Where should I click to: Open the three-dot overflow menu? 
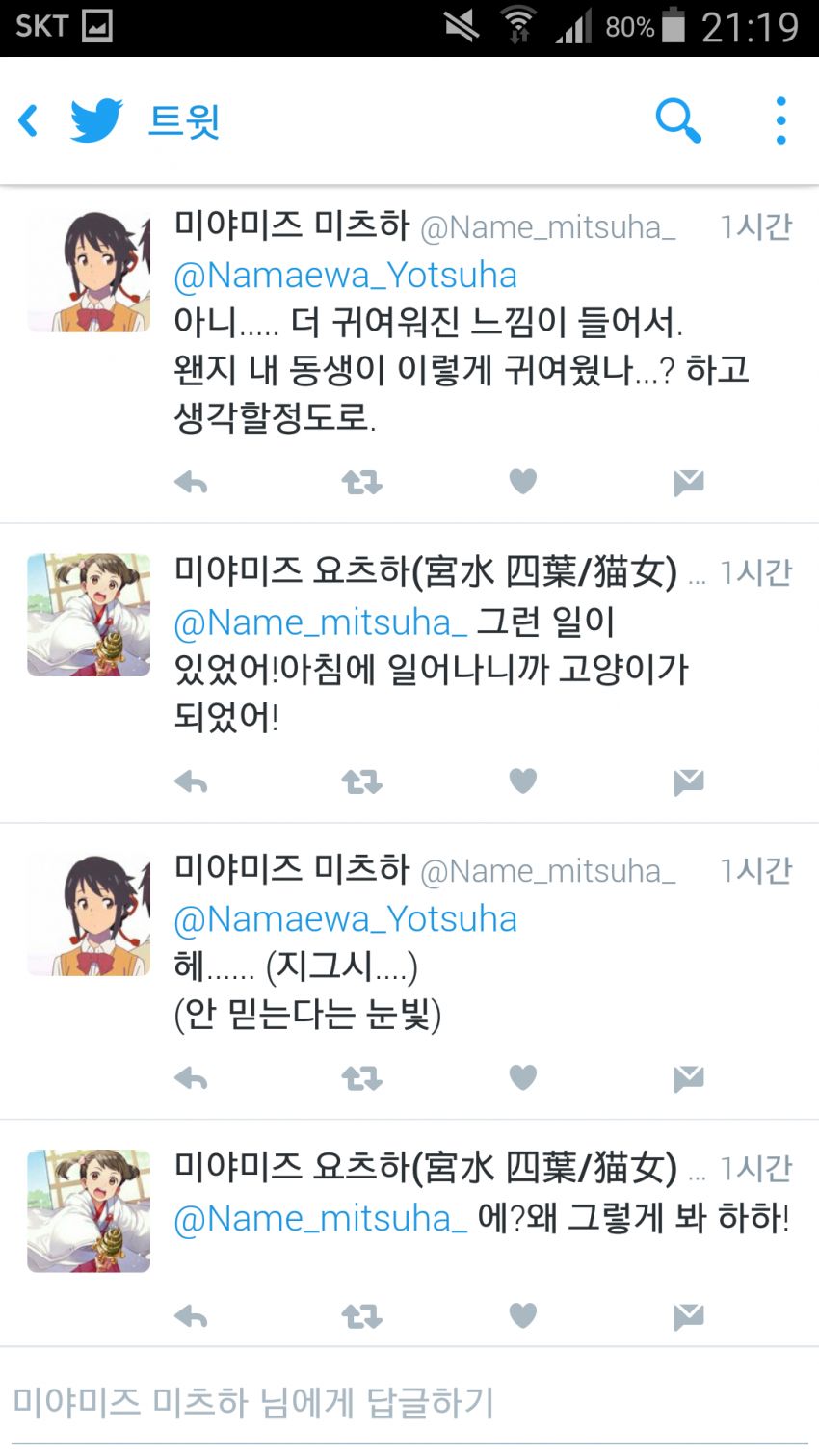click(780, 121)
